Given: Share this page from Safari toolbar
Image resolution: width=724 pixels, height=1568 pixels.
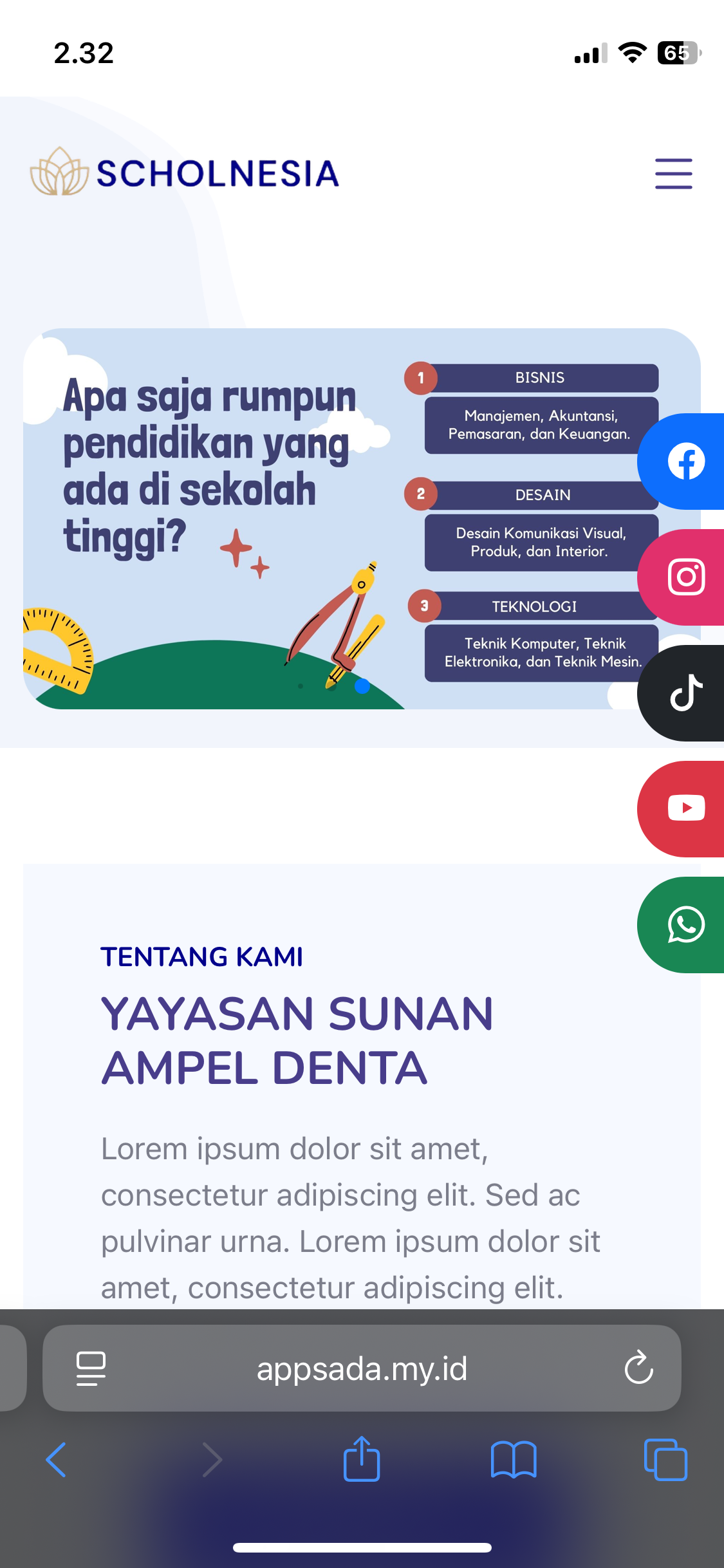Looking at the screenshot, I should point(362,1459).
